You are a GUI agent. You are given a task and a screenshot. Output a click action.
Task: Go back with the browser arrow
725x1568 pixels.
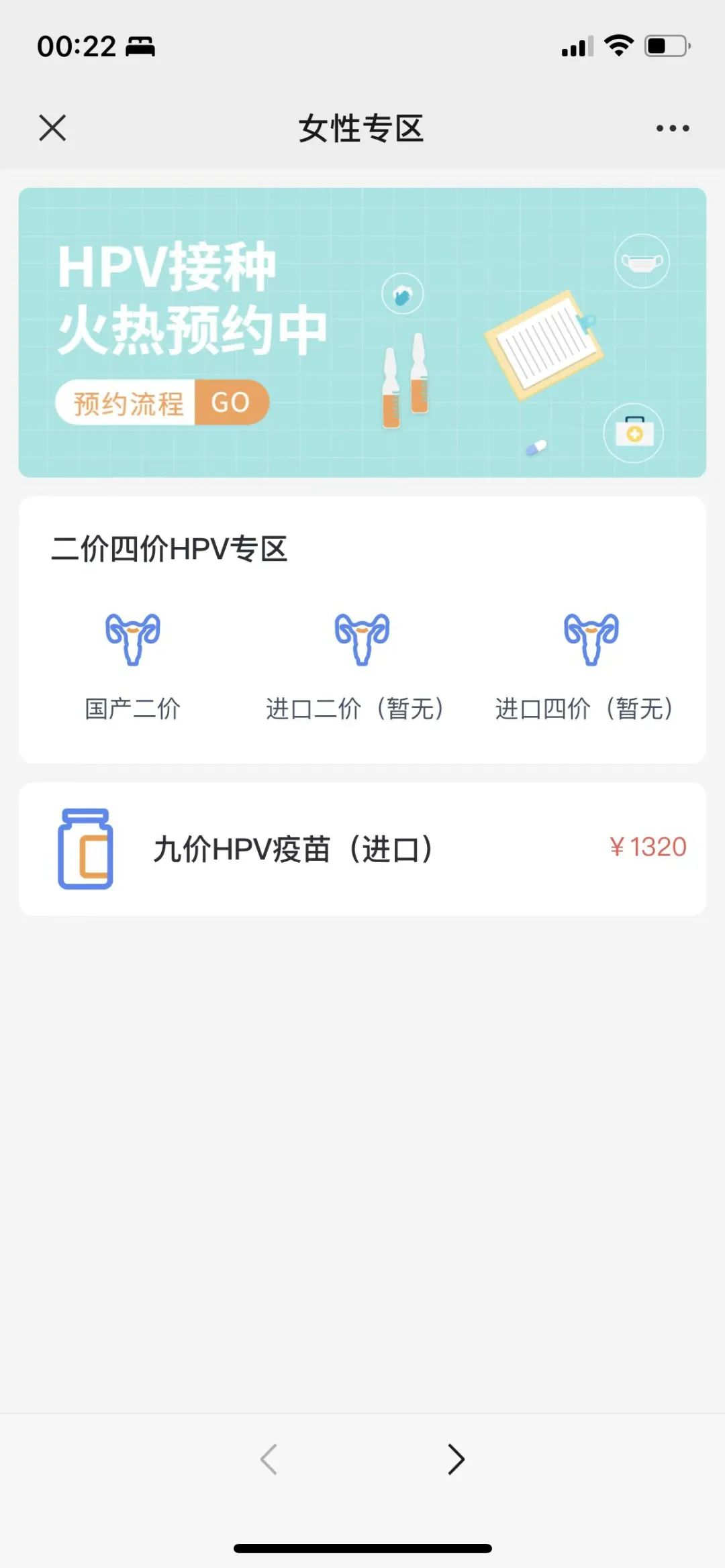pyautogui.click(x=269, y=1459)
